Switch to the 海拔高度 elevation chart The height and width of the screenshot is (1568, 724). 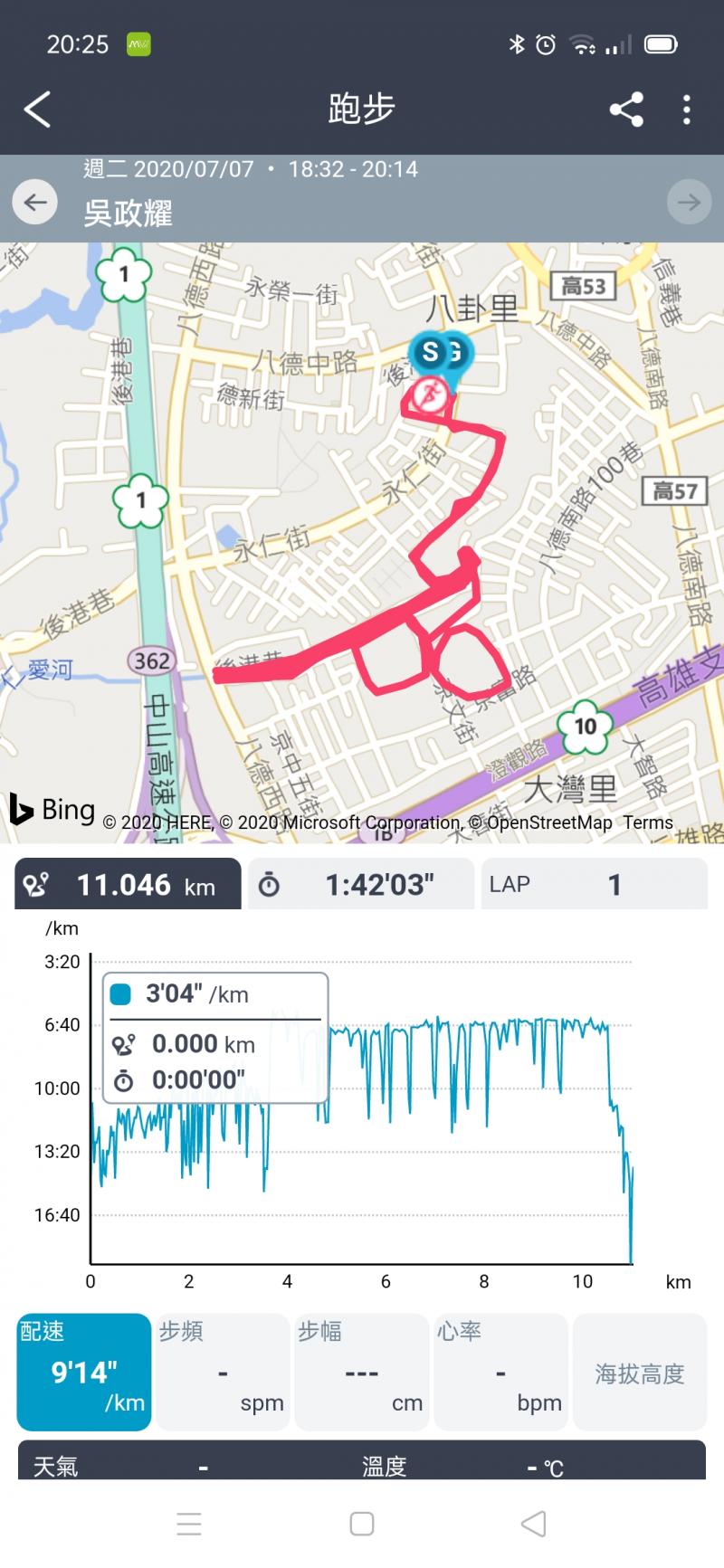[x=640, y=1373]
